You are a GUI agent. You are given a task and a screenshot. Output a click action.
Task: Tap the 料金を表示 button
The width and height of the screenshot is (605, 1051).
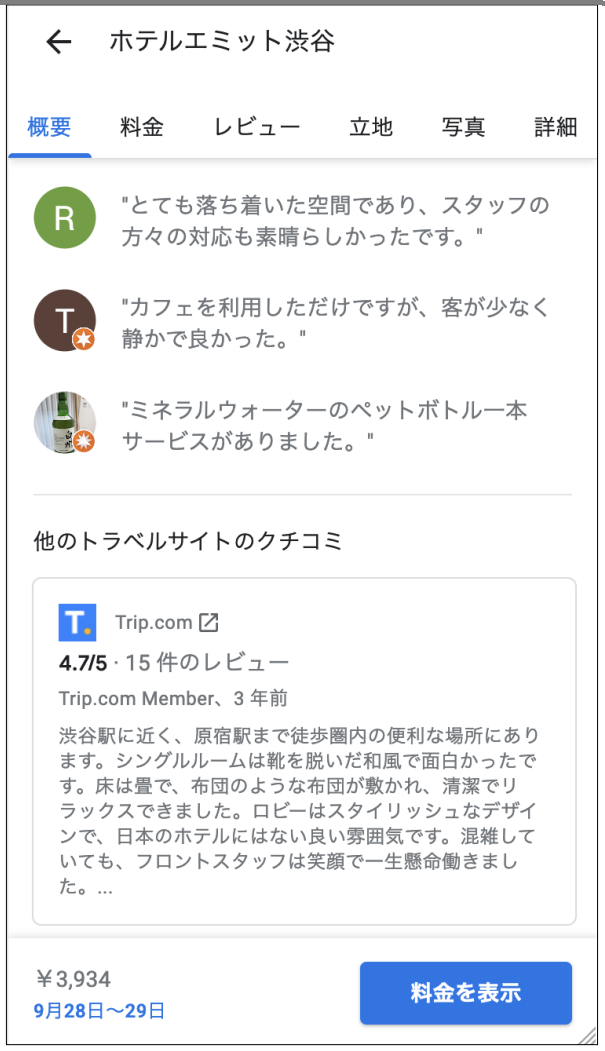pyautogui.click(x=466, y=993)
